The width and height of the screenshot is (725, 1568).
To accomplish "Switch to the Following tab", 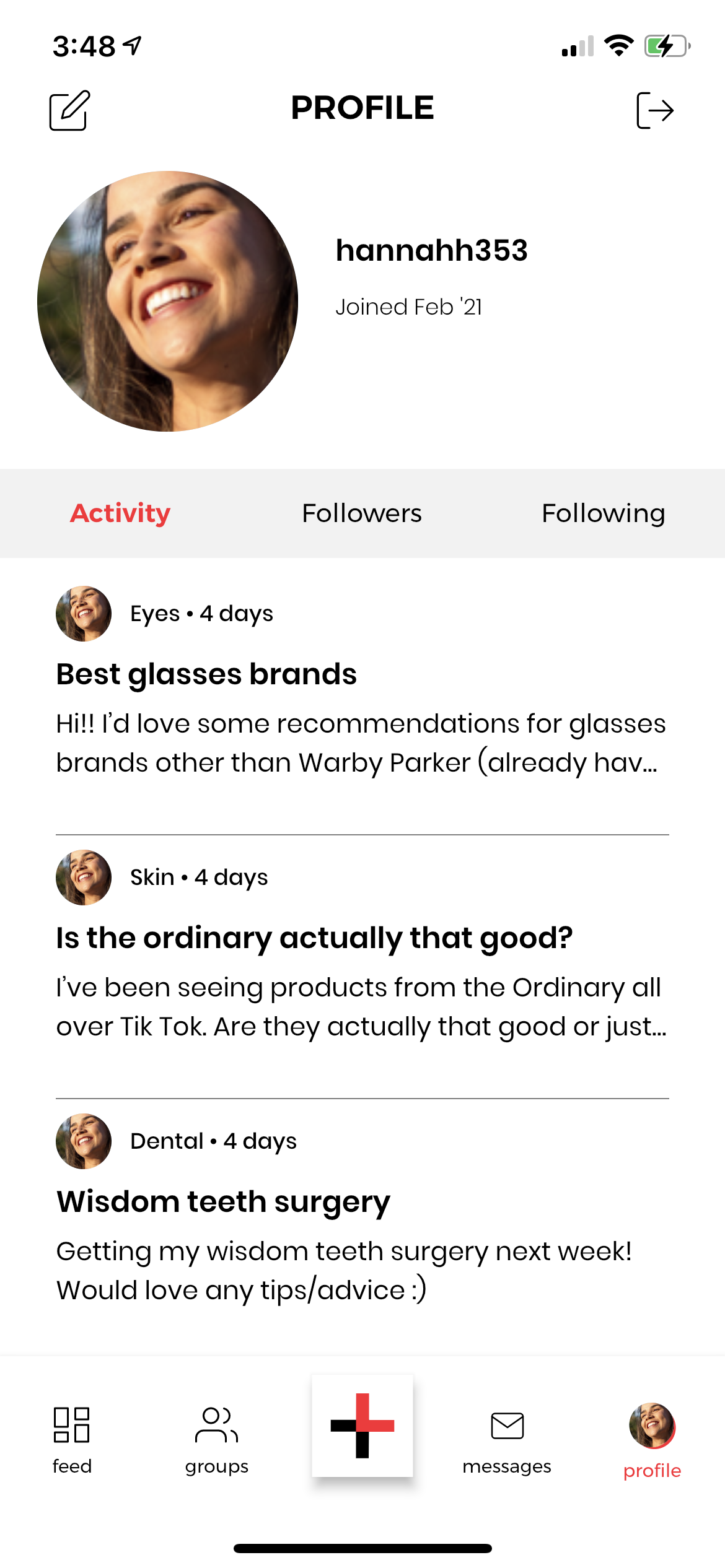I will pyautogui.click(x=603, y=513).
